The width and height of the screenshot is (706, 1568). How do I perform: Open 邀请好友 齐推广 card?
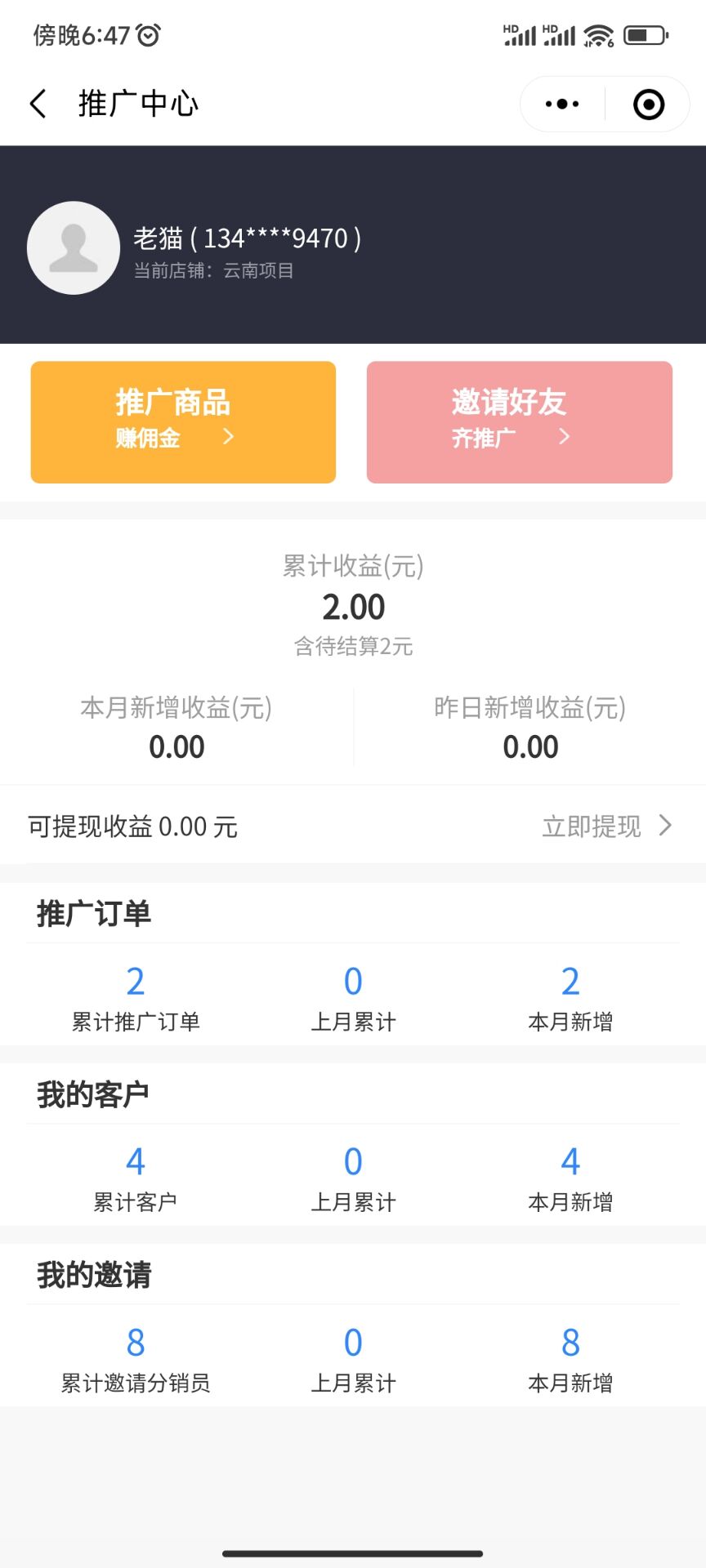pyautogui.click(x=520, y=422)
